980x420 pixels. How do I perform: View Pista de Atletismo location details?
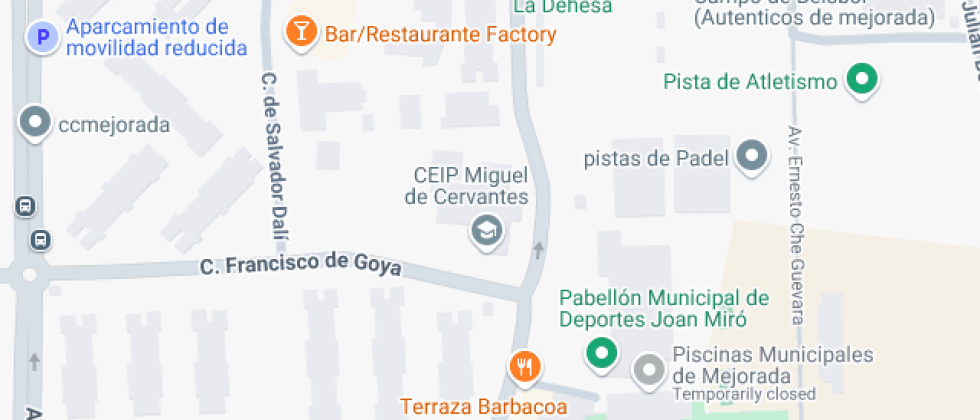tap(860, 79)
